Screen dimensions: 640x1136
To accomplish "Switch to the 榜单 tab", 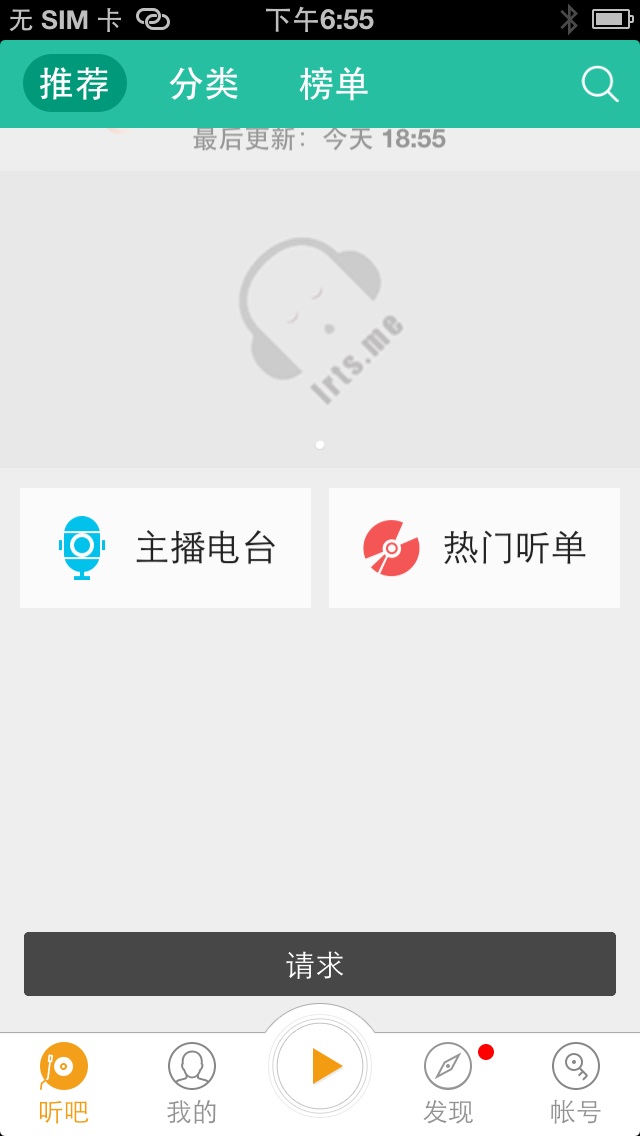I will point(334,84).
